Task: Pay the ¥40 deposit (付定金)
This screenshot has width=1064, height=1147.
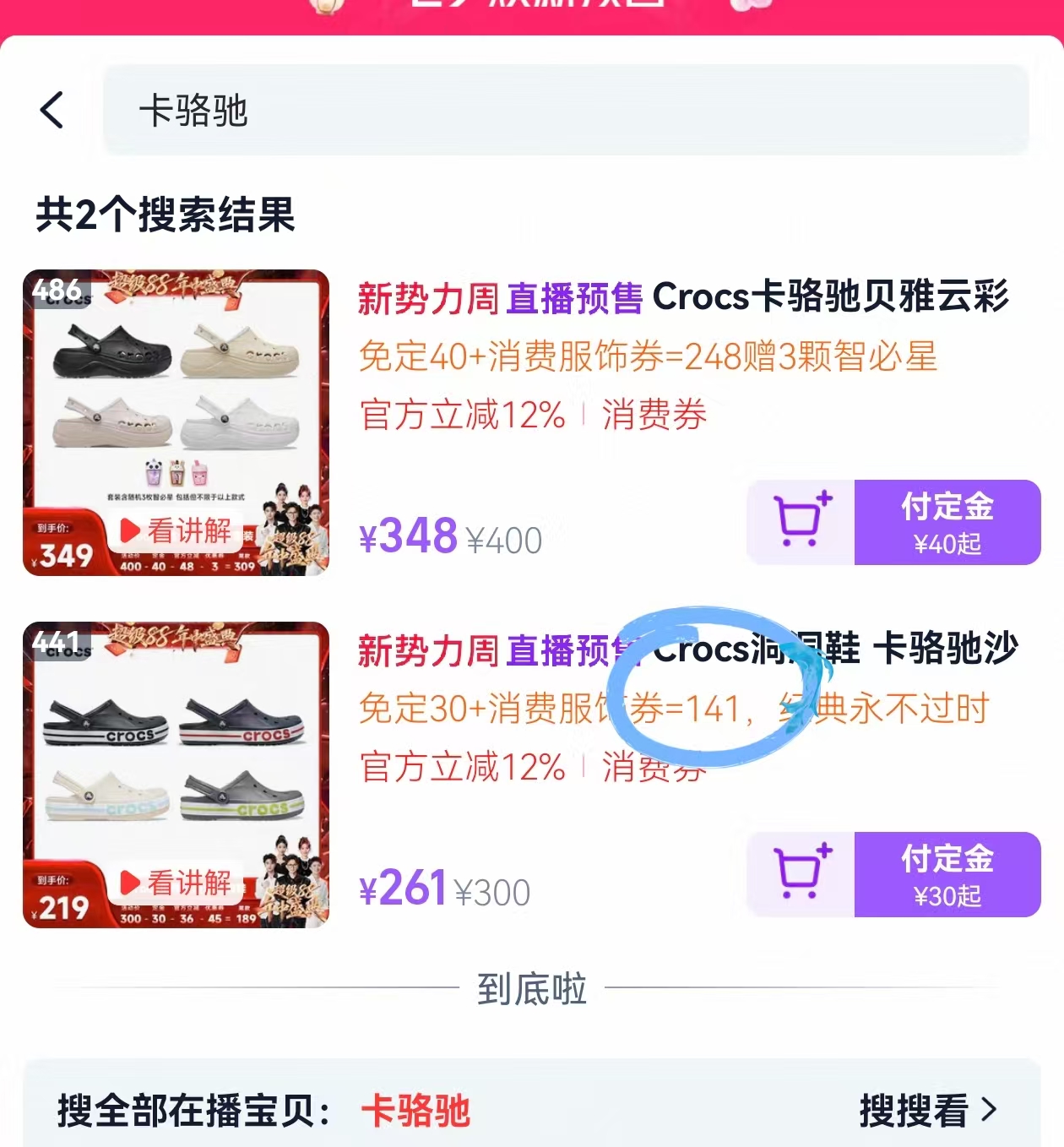Action: [947, 522]
